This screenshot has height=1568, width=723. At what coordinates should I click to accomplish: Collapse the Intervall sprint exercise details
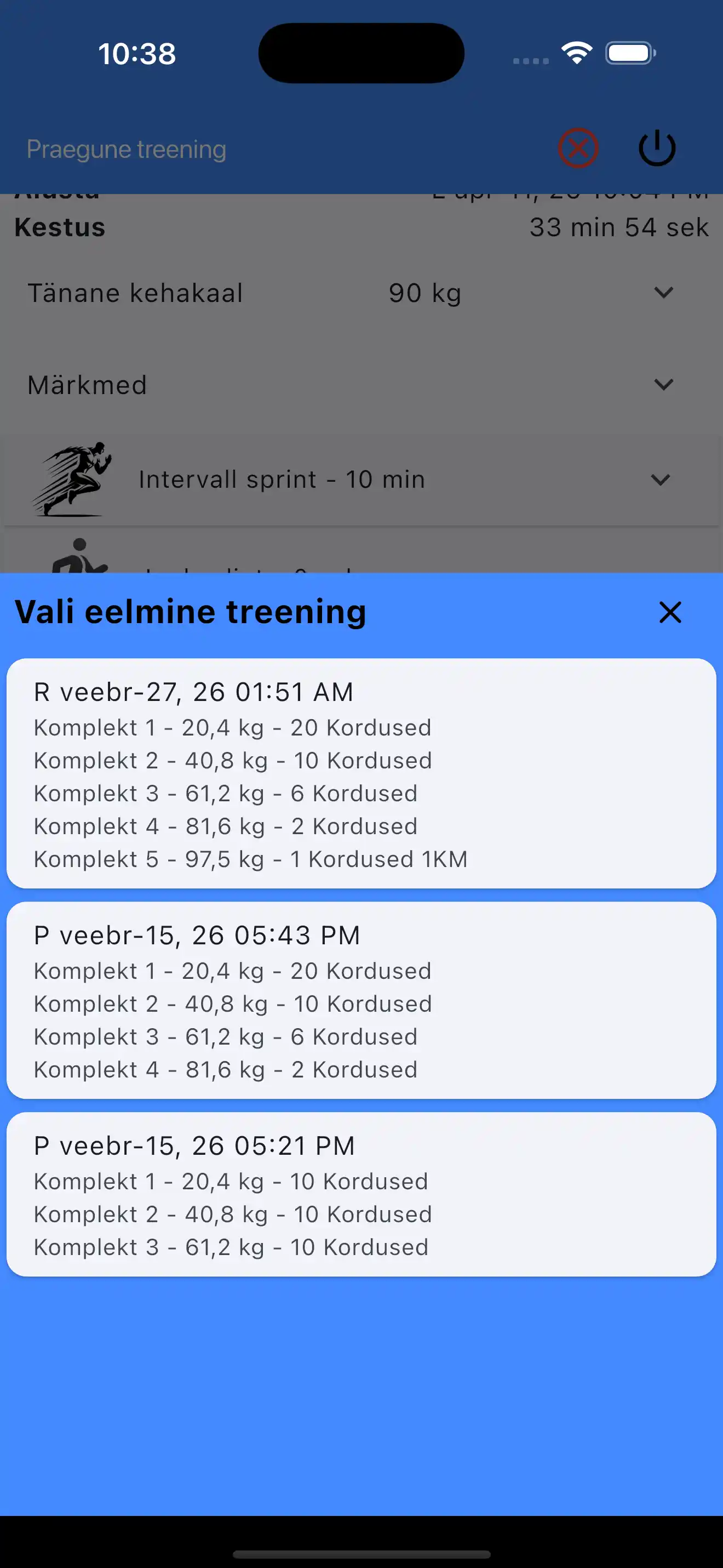click(x=661, y=480)
